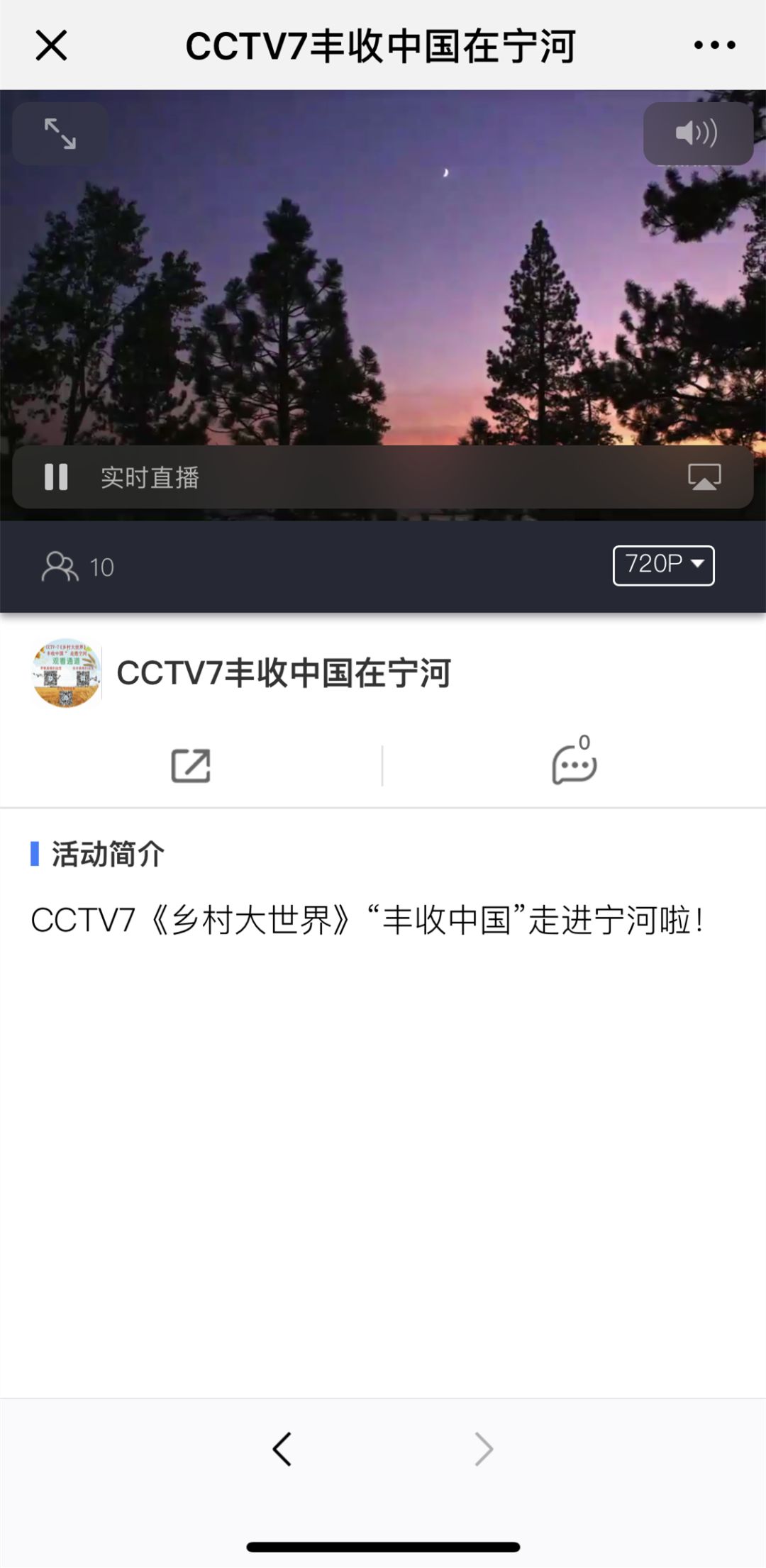Image resolution: width=766 pixels, height=1568 pixels.
Task: Open the 720P quality dropdown
Action: click(663, 565)
